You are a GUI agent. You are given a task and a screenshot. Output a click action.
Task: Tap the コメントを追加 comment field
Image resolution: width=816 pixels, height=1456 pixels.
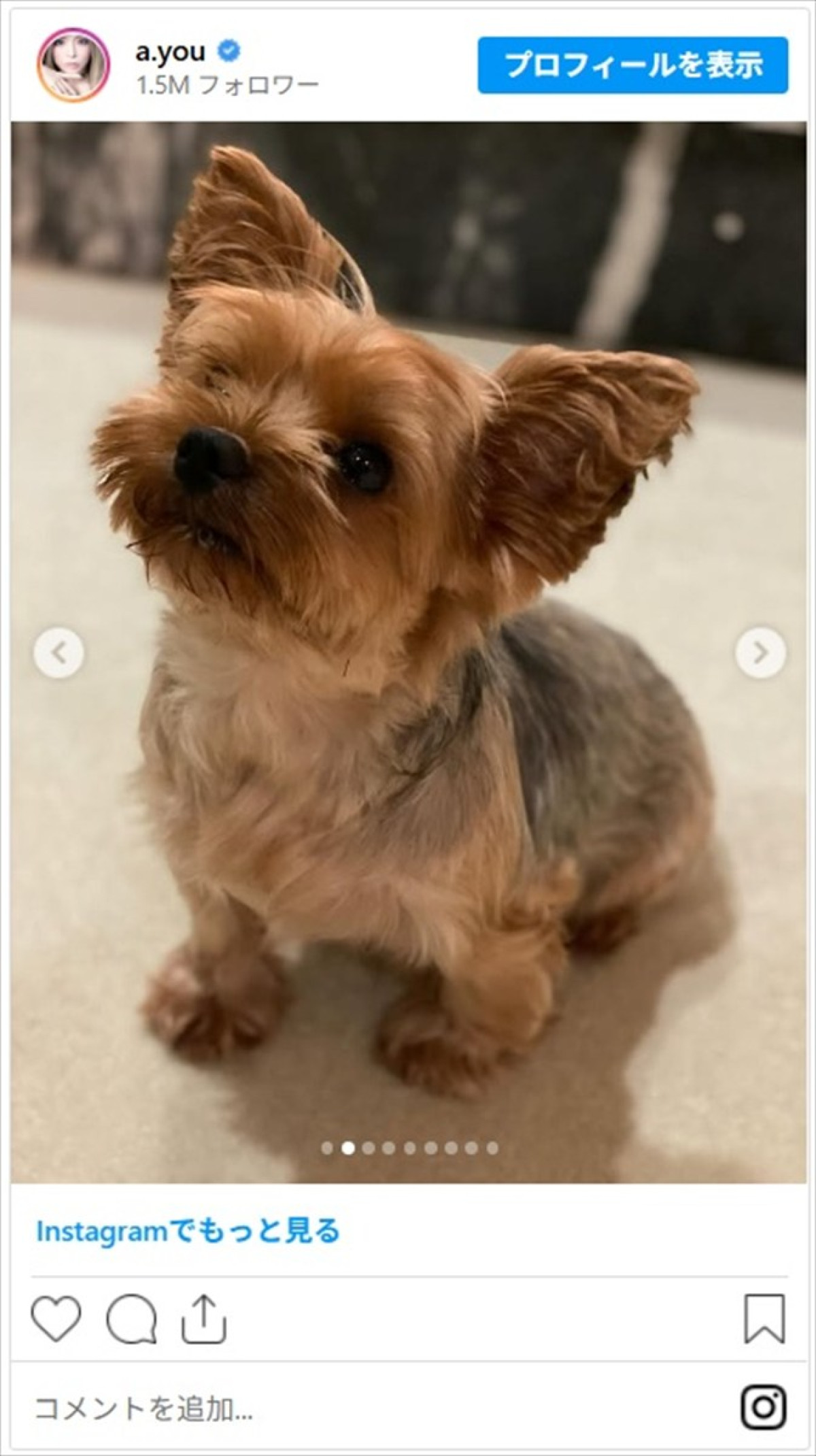(272, 1409)
